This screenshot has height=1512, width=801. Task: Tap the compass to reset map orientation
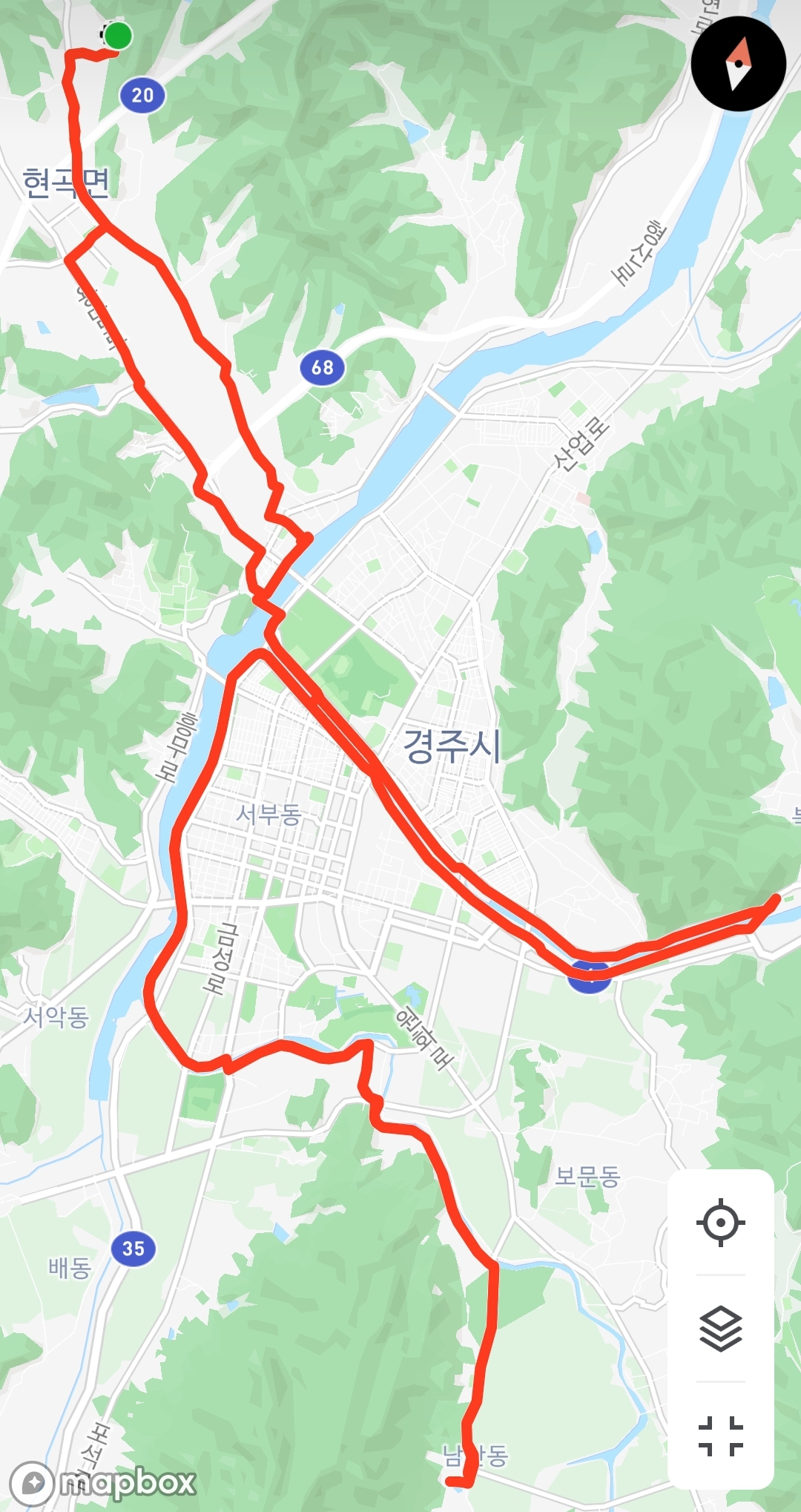click(x=738, y=65)
